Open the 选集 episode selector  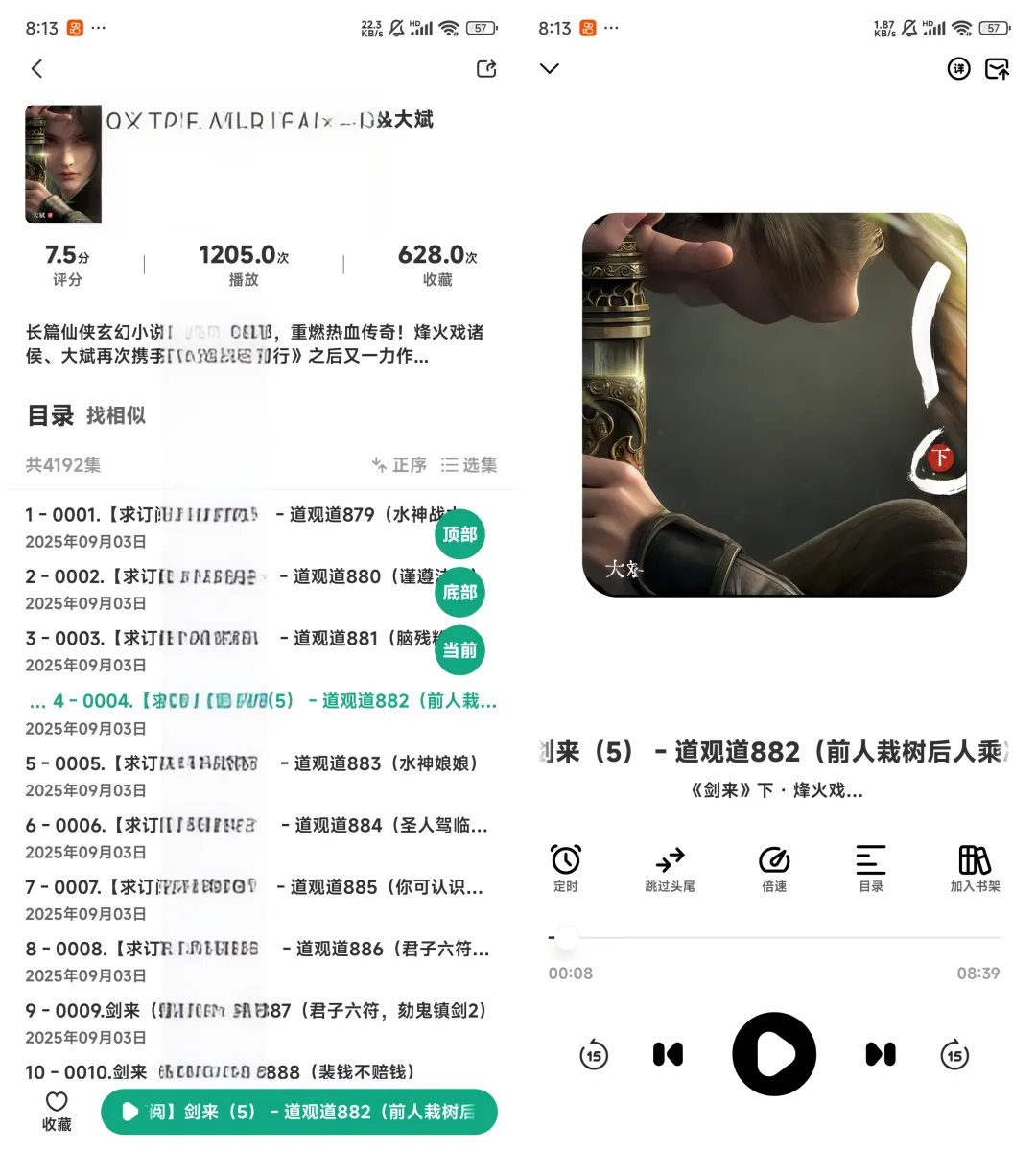(469, 465)
